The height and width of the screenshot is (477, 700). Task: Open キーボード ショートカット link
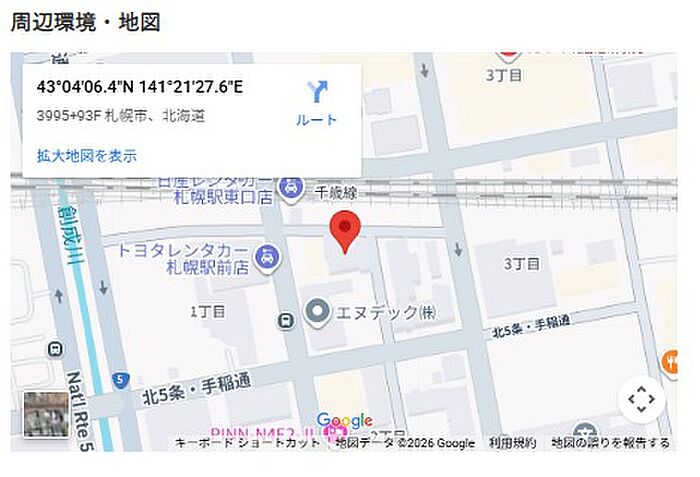(x=247, y=443)
